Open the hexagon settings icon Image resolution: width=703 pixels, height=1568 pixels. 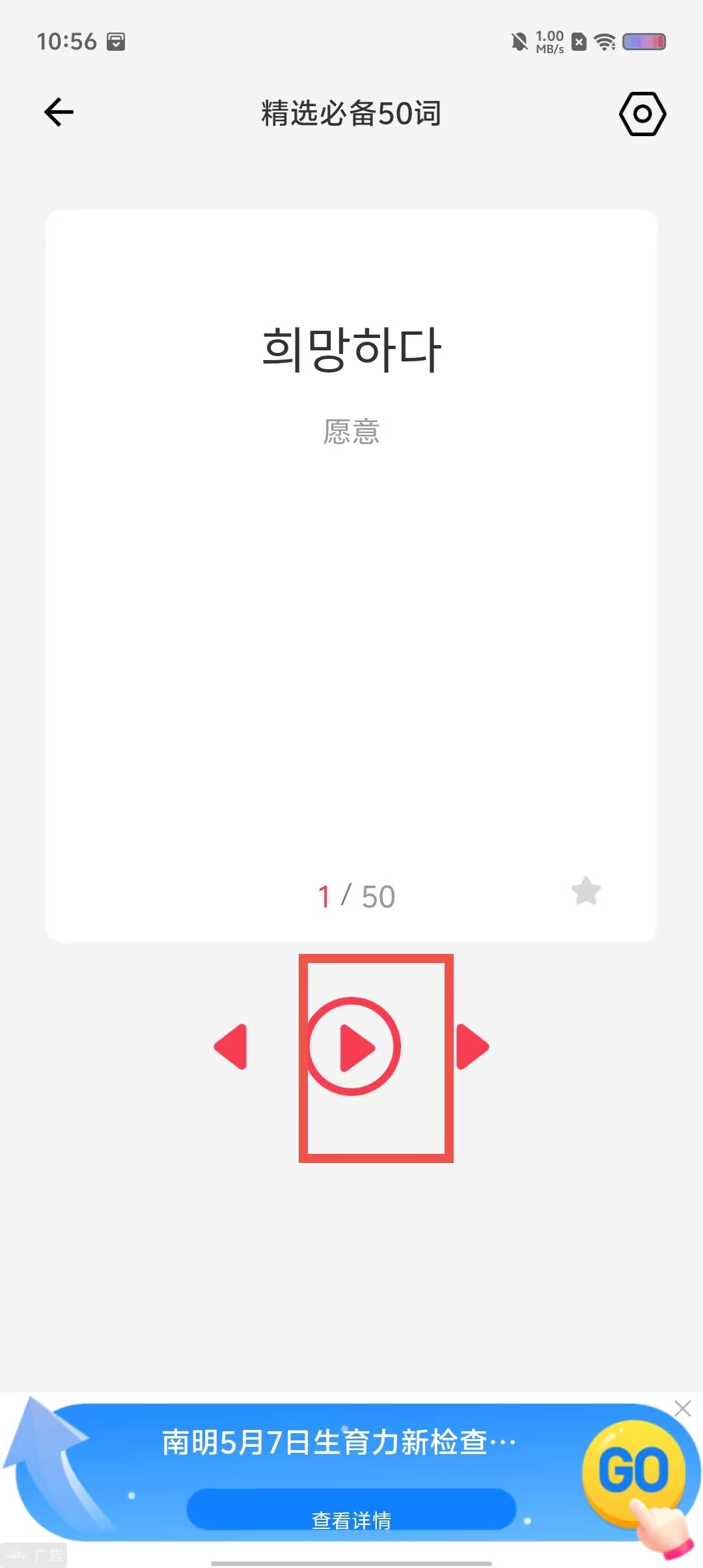click(642, 114)
